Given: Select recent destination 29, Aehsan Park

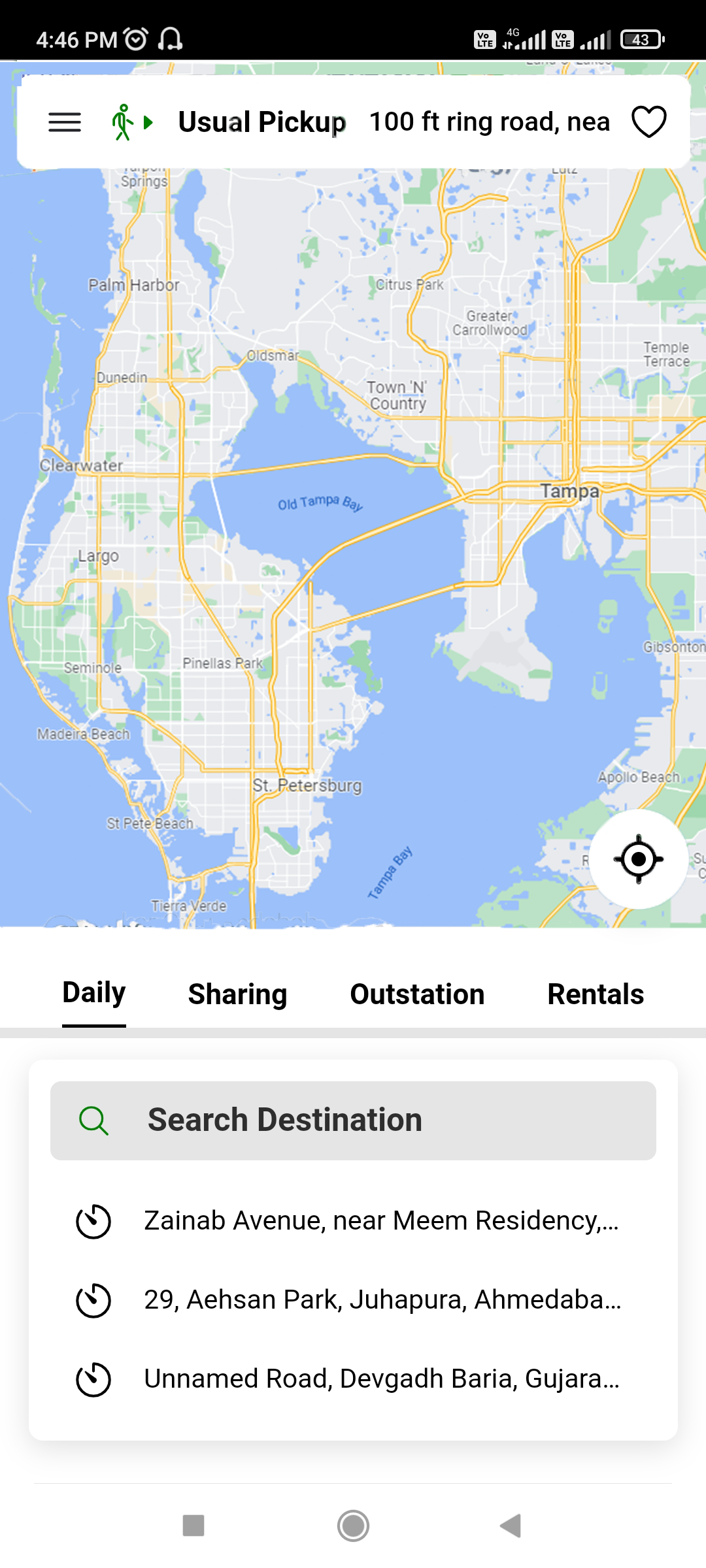Looking at the screenshot, I should [x=382, y=1300].
